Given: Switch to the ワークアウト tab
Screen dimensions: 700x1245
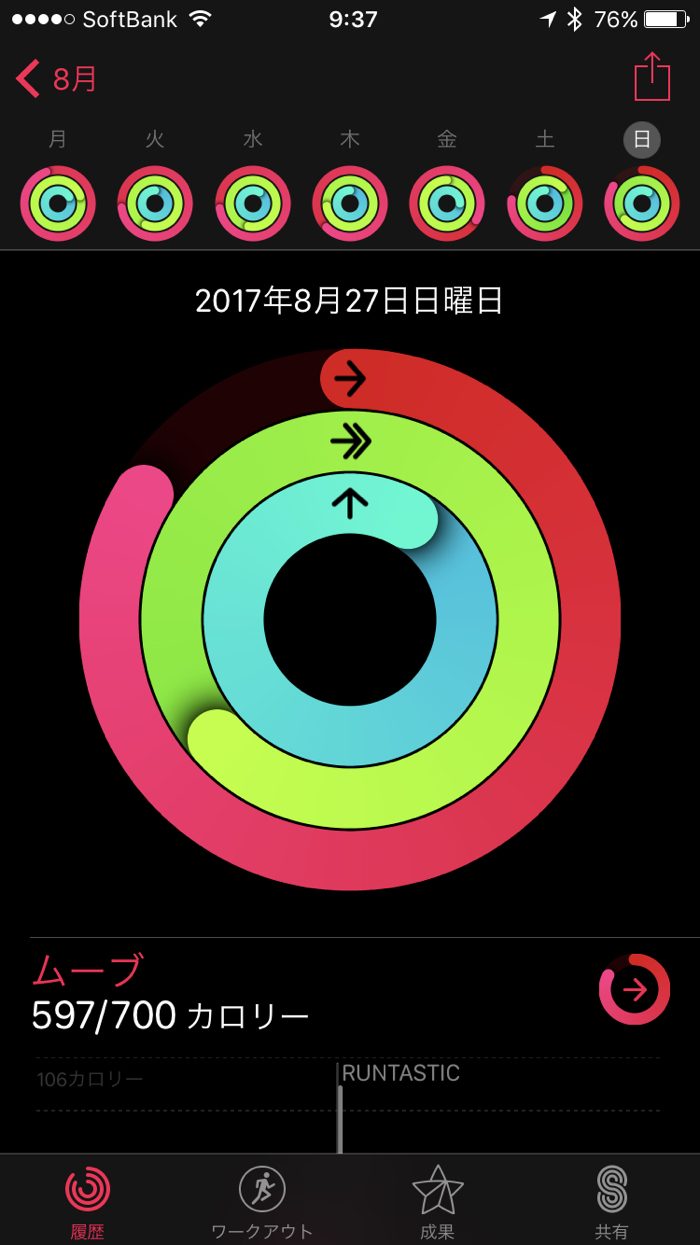Looking at the screenshot, I should pyautogui.click(x=262, y=1200).
